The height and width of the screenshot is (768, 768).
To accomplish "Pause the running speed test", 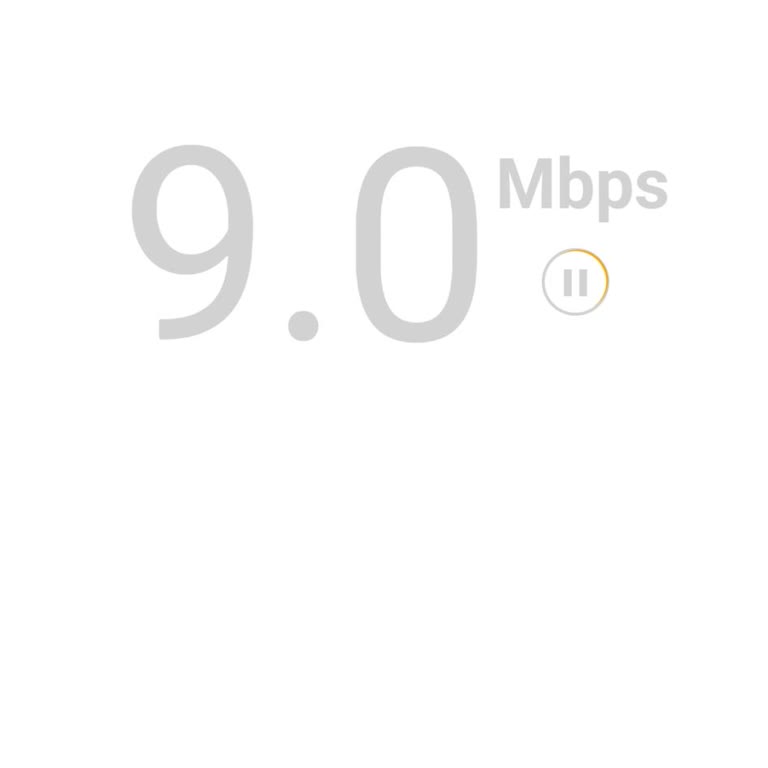I will click(x=575, y=282).
